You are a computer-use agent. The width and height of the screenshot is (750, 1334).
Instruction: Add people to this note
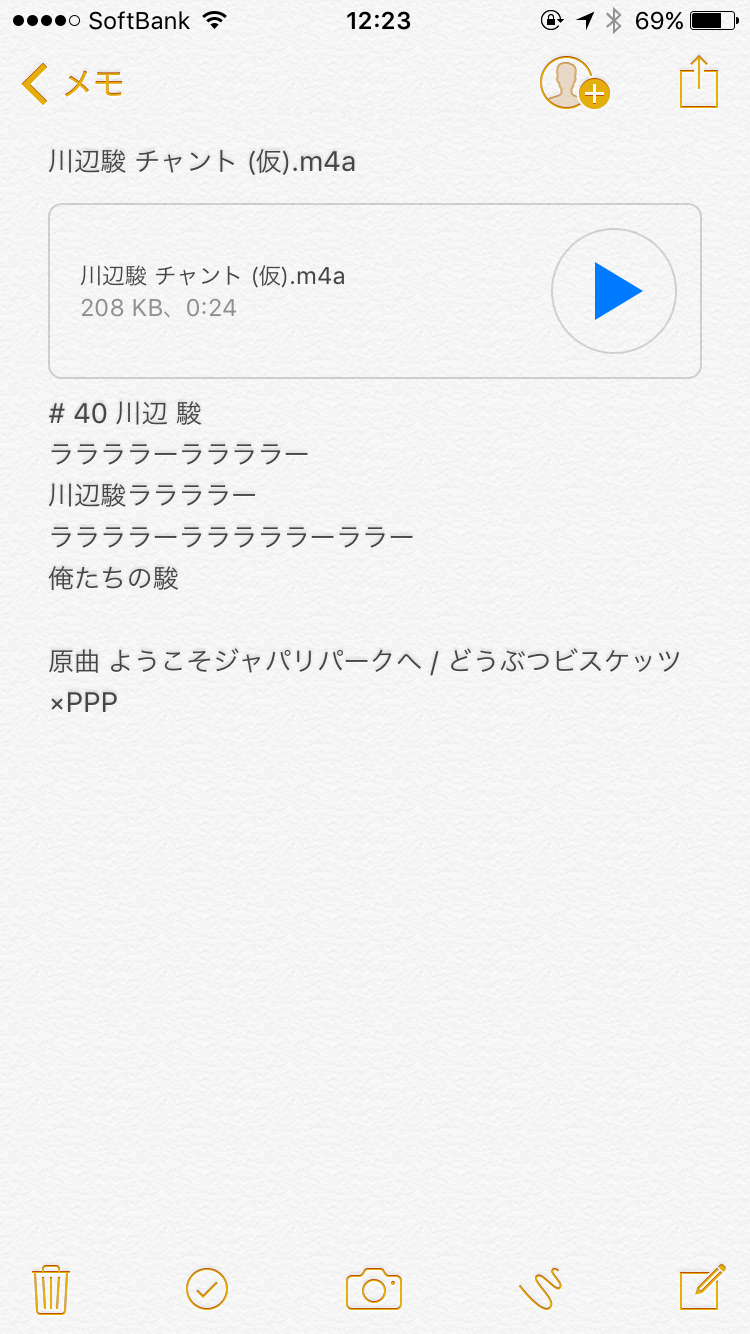point(574,83)
